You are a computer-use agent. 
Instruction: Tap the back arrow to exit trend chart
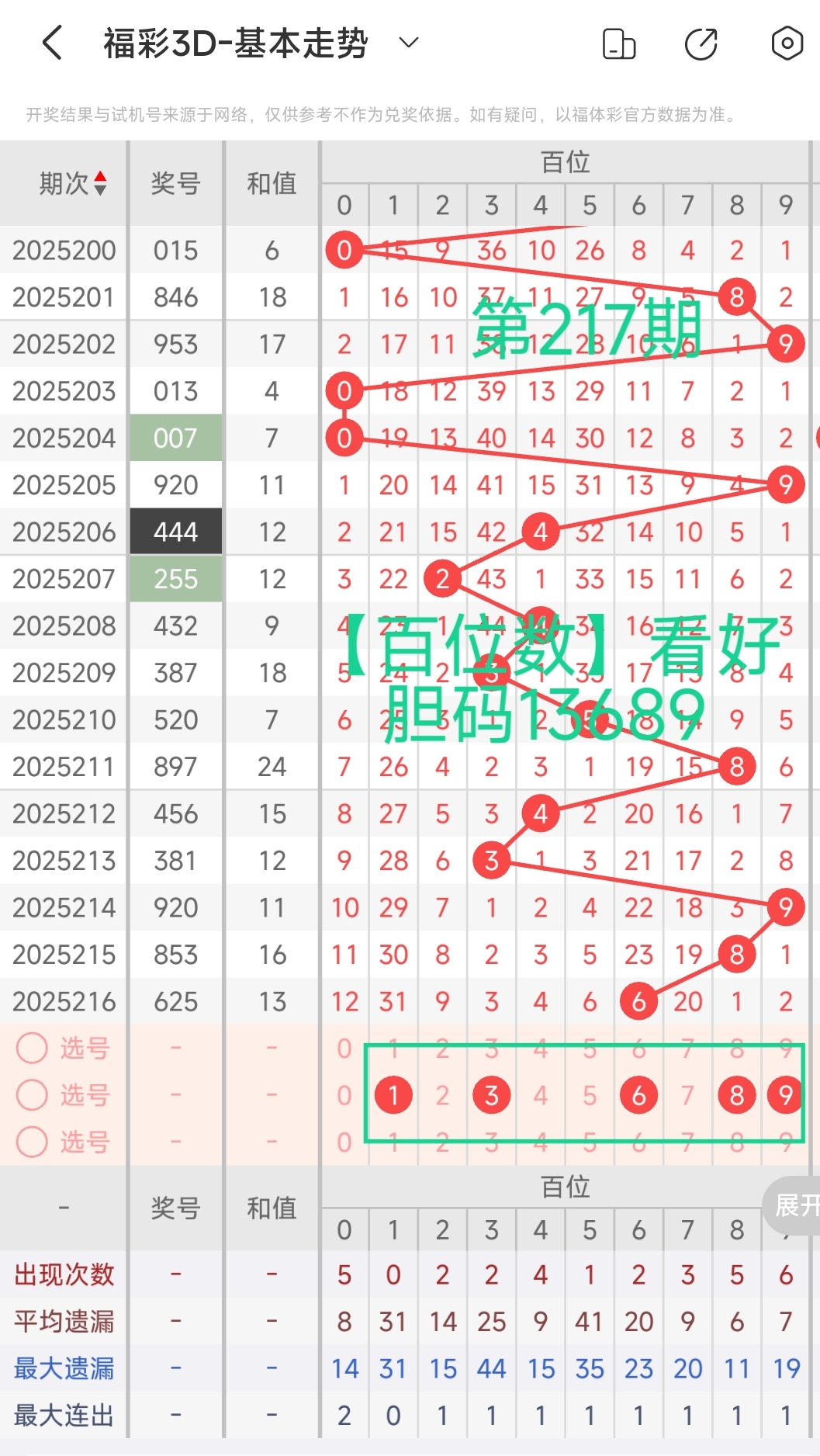(50, 43)
